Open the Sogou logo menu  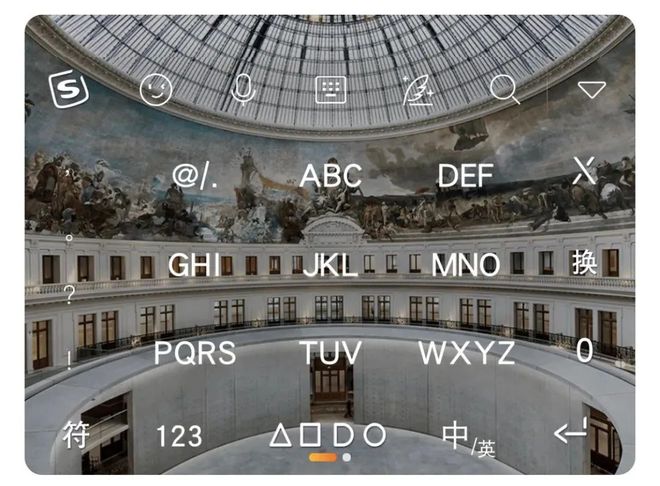pos(68,91)
